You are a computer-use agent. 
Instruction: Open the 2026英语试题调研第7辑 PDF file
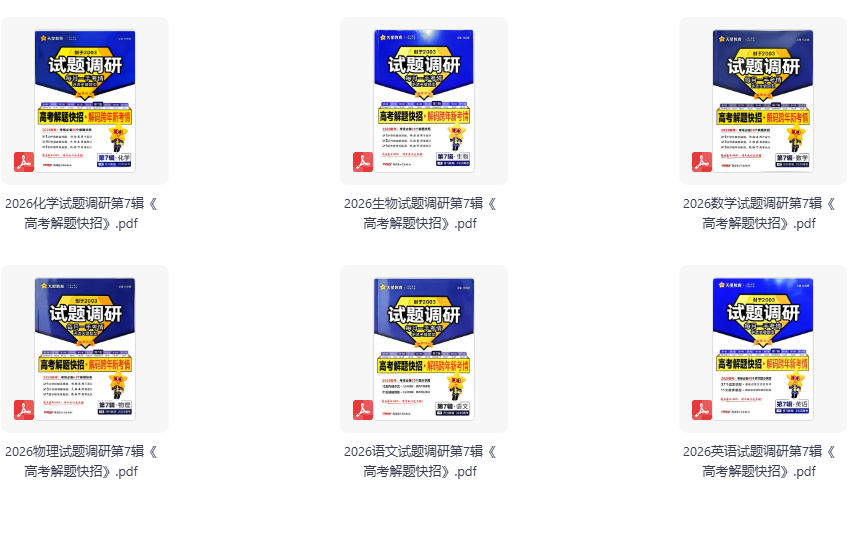point(763,349)
